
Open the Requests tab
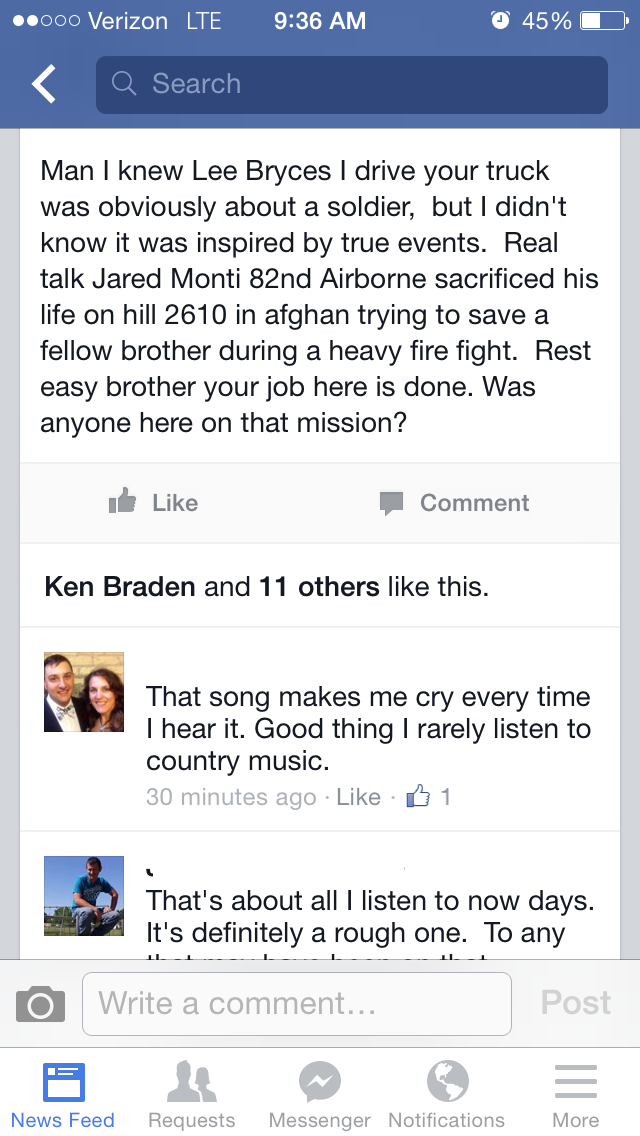pos(191,1094)
